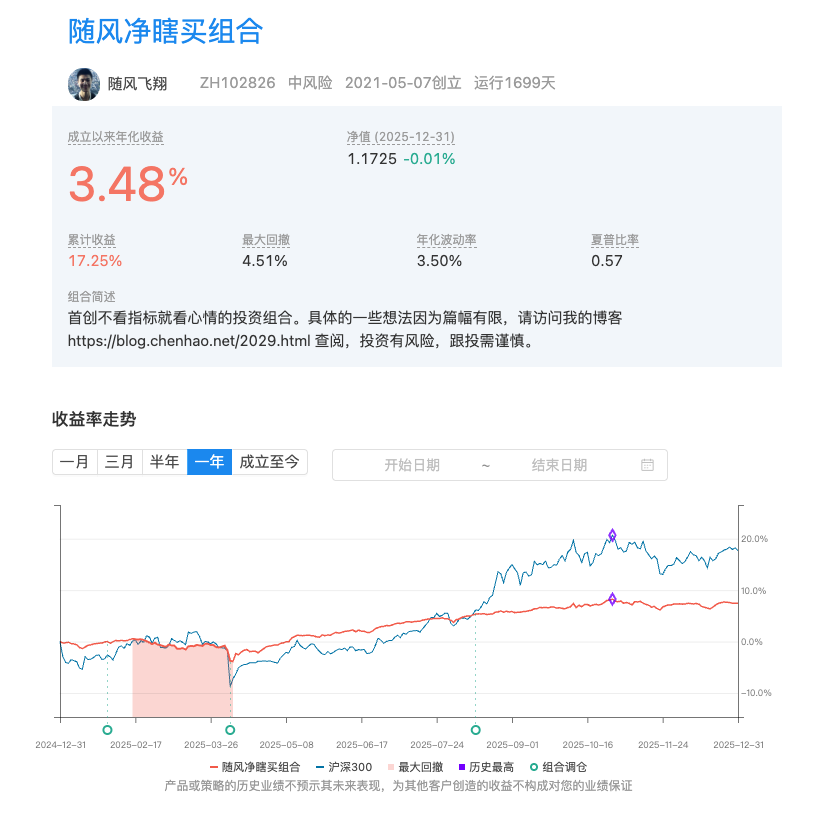
Task: Select the 一月 time range
Action: (x=75, y=462)
